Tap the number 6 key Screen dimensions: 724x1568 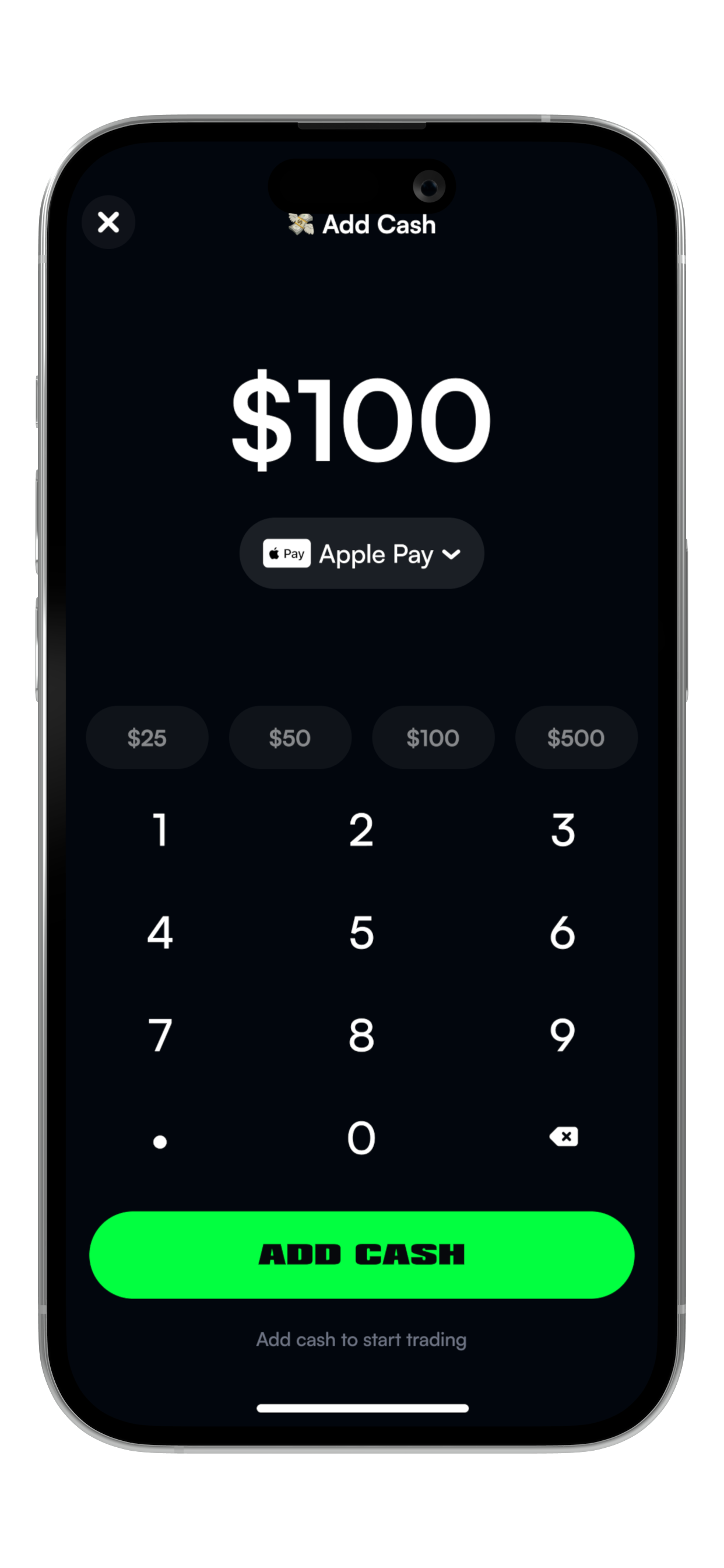563,933
